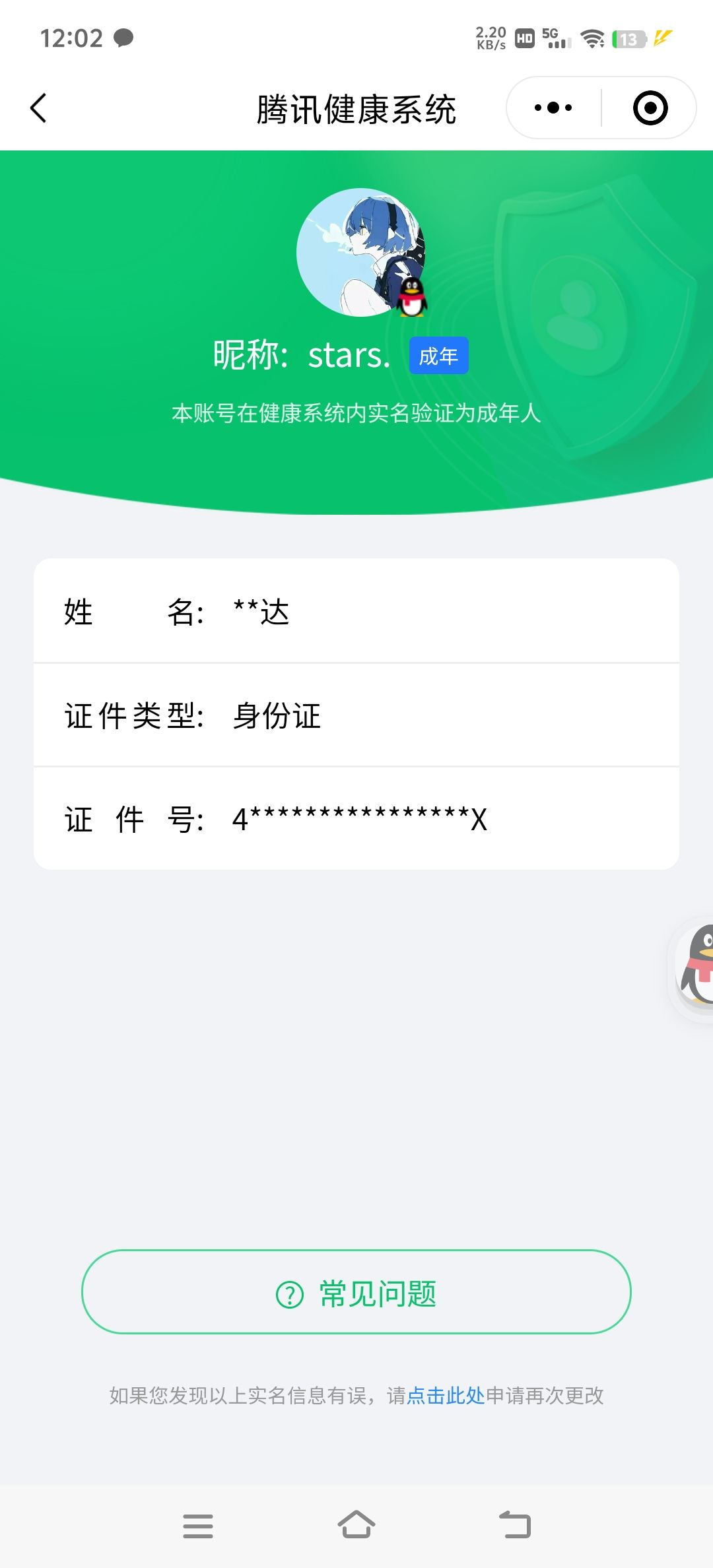Go back using the top-left arrow
The height and width of the screenshot is (1568, 713).
tap(38, 108)
